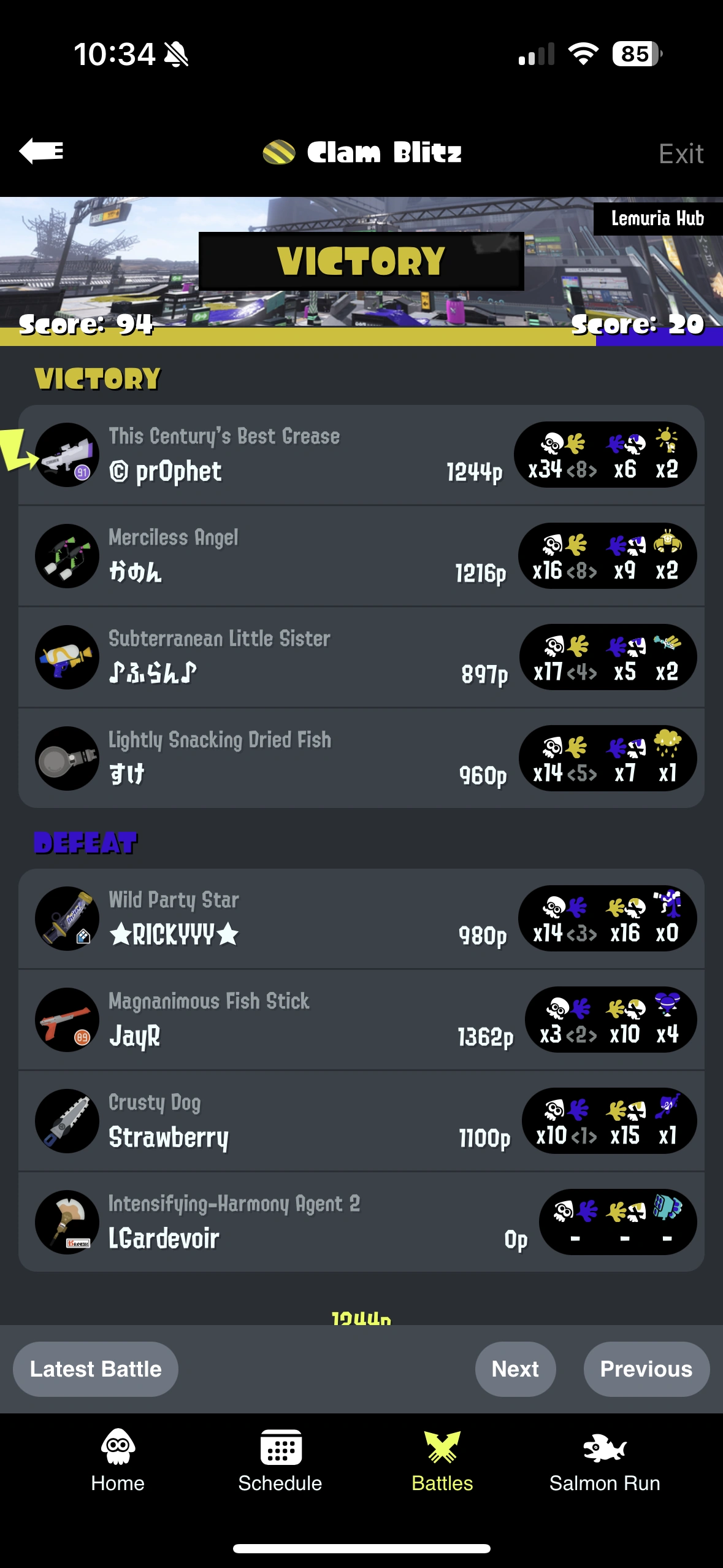Select the Battles tab

[x=442, y=1461]
